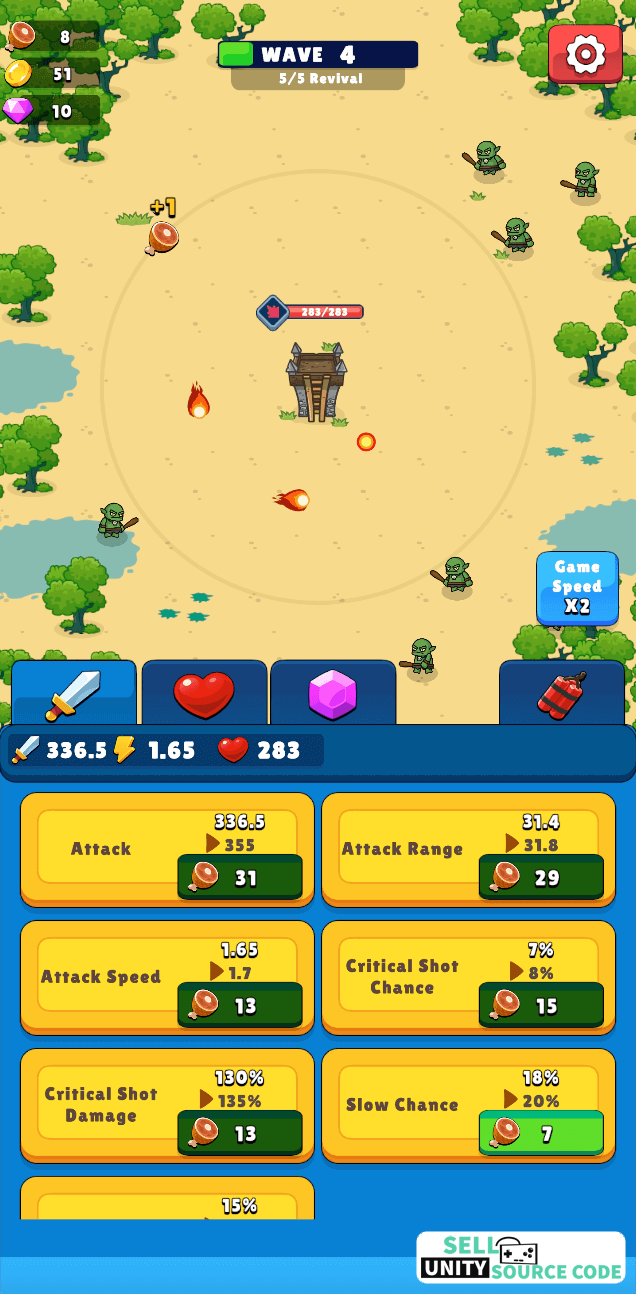Purchase Critical Shot Chance upgrade

click(541, 1006)
